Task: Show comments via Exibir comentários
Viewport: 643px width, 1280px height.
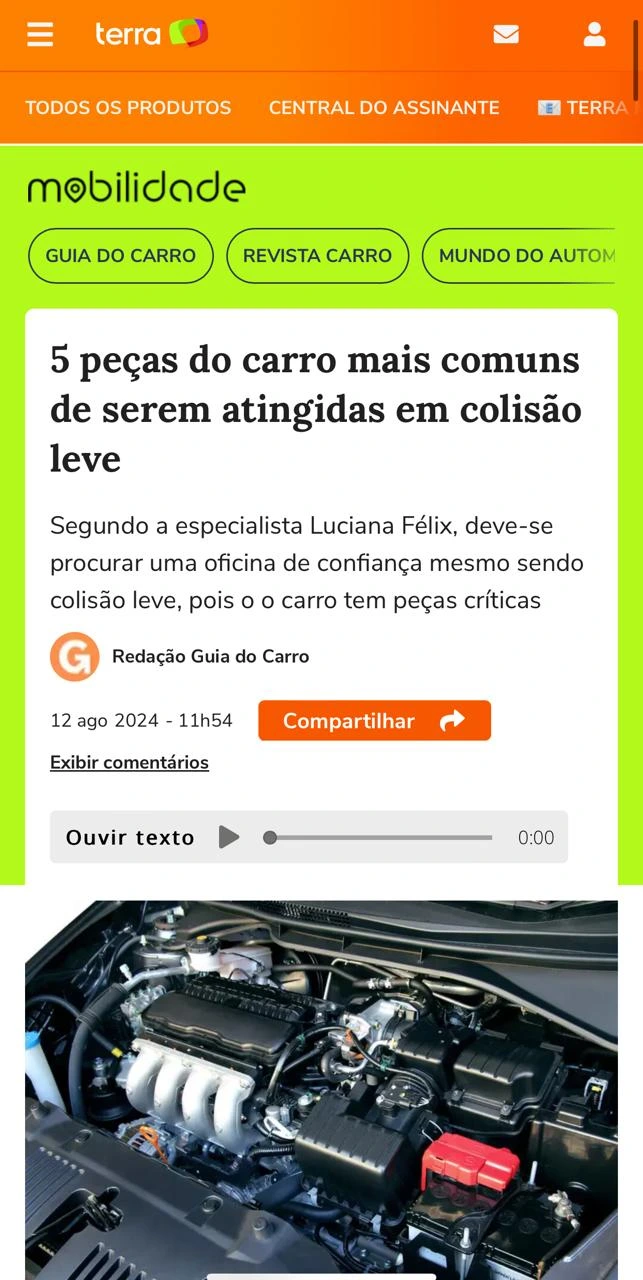Action: click(129, 763)
